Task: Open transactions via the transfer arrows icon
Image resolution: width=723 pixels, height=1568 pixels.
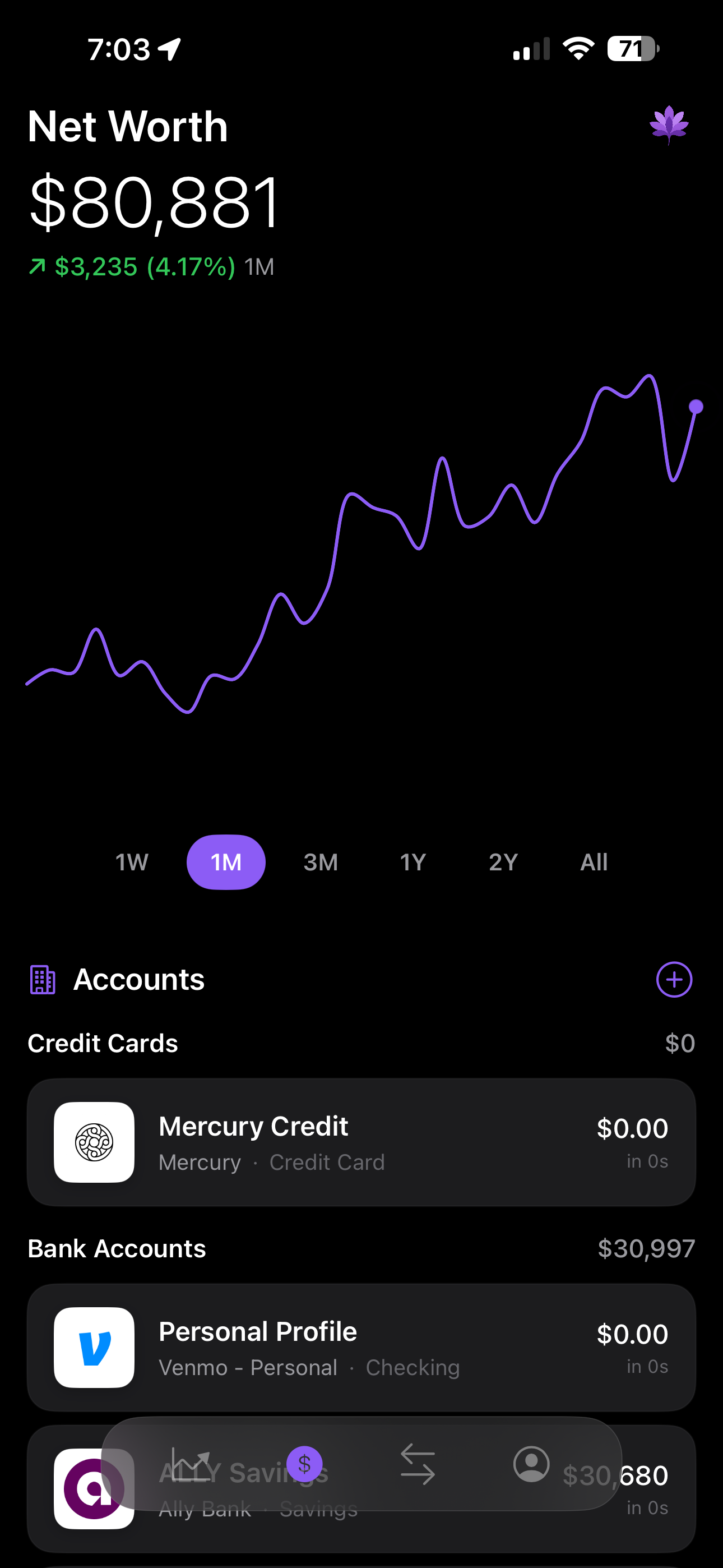Action: coord(418,1465)
